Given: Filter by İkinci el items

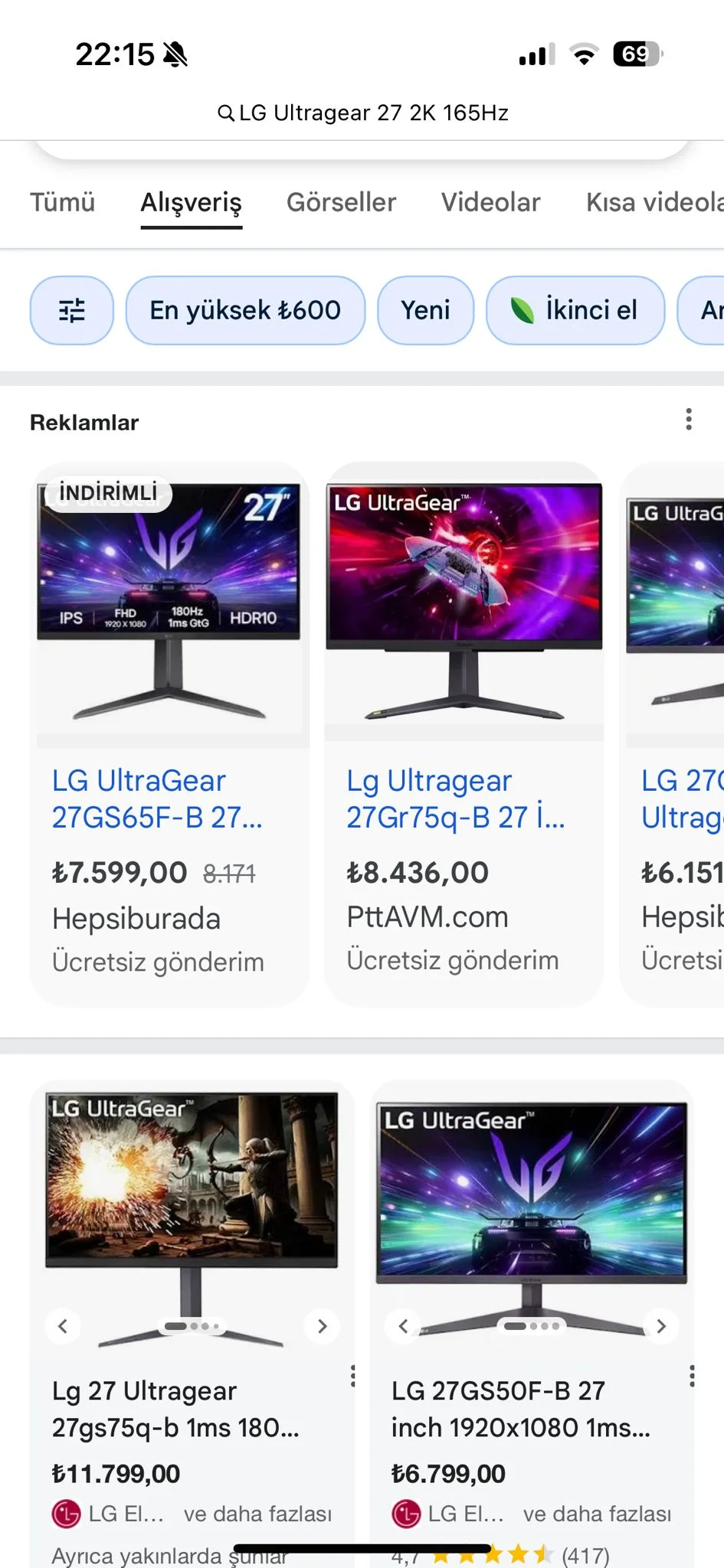Looking at the screenshot, I should [x=575, y=310].
